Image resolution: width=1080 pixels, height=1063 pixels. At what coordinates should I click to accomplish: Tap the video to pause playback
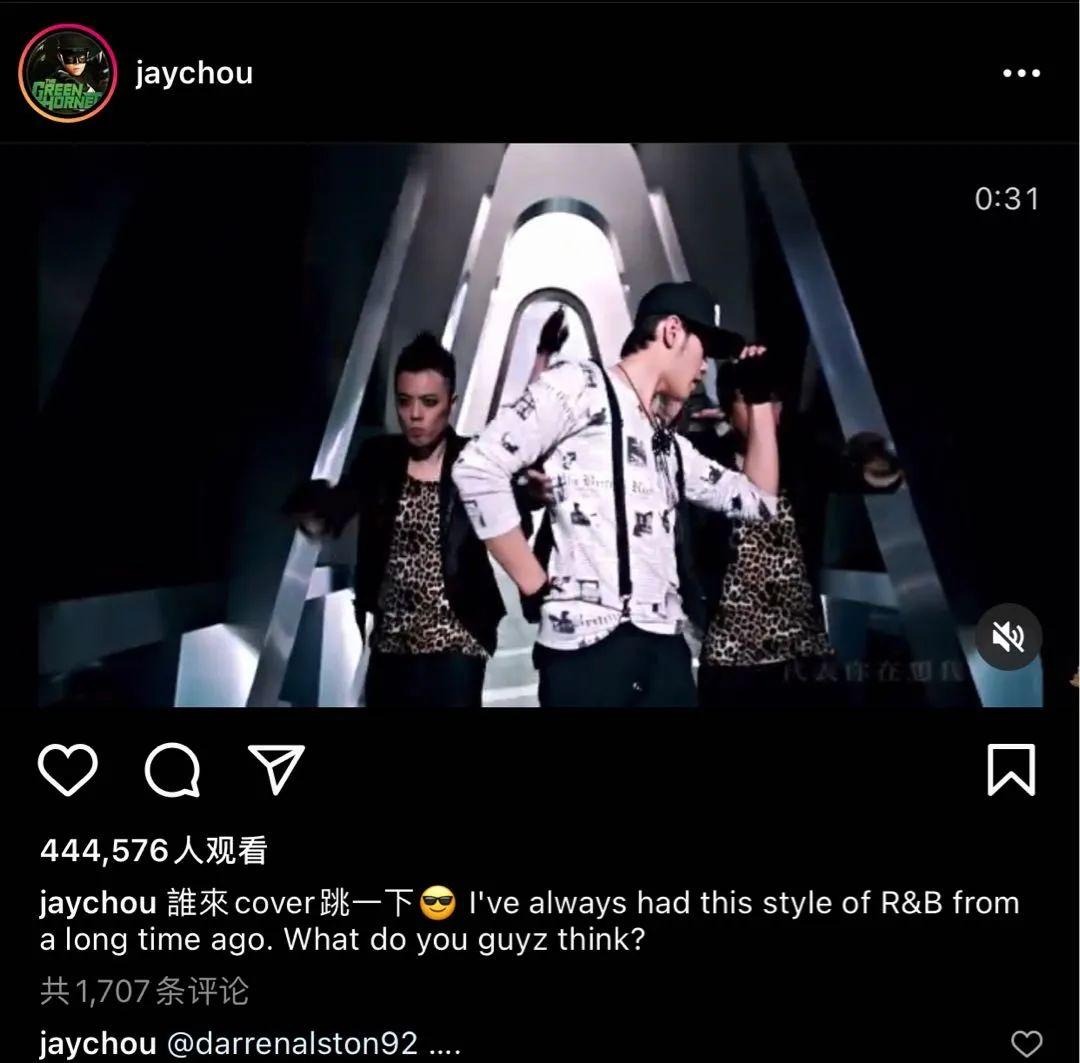tap(540, 425)
